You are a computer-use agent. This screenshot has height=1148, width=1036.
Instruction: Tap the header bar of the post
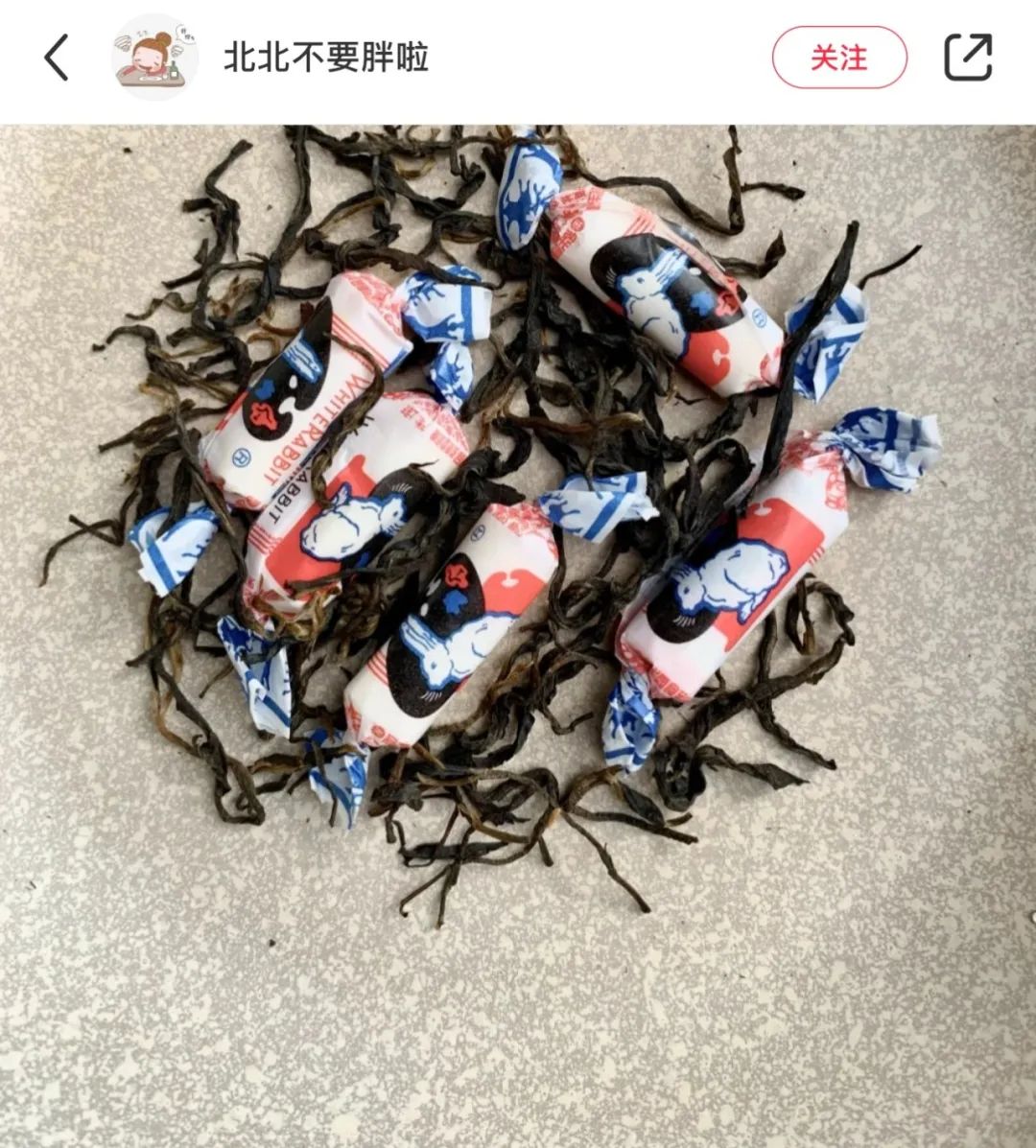518,55
